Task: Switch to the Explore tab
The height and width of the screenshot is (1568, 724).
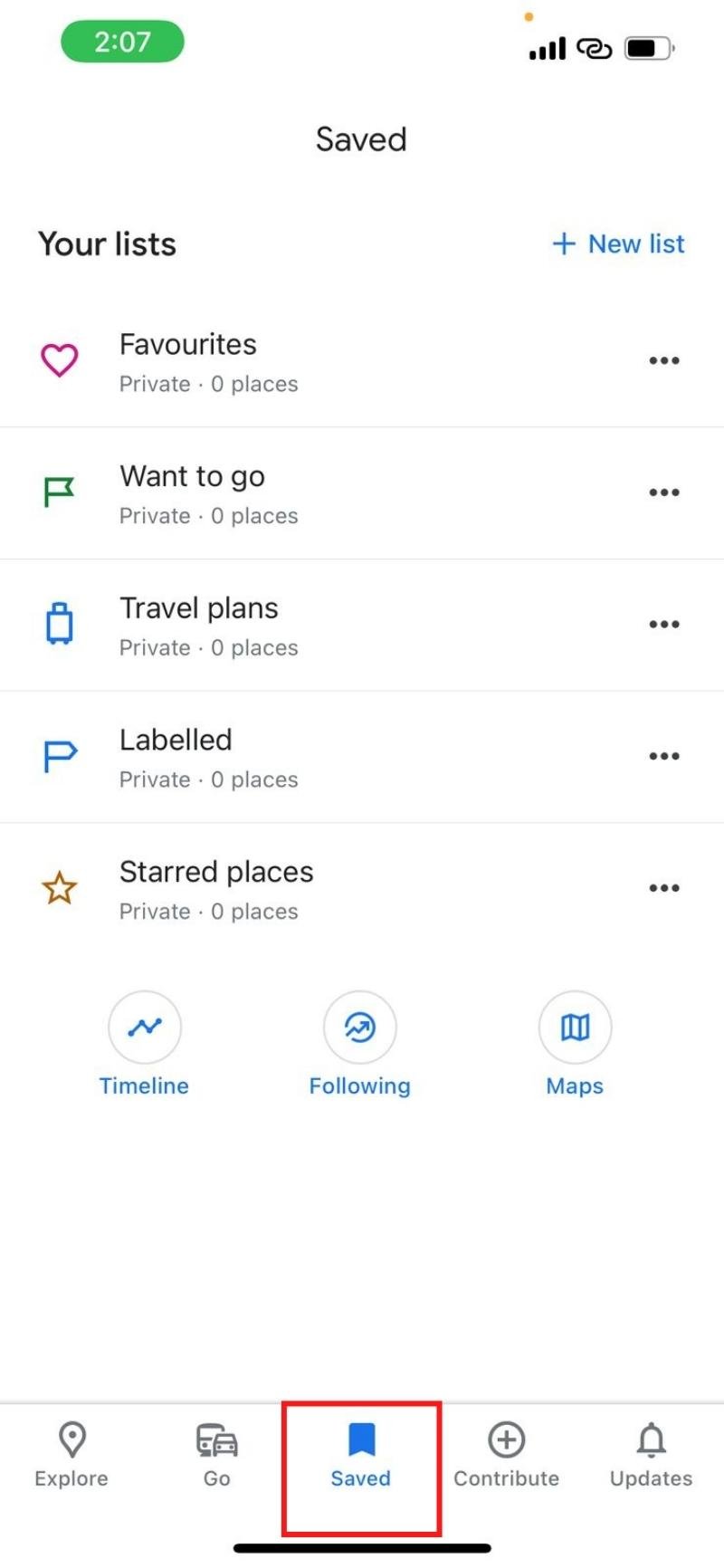Action: pyautogui.click(x=71, y=1455)
